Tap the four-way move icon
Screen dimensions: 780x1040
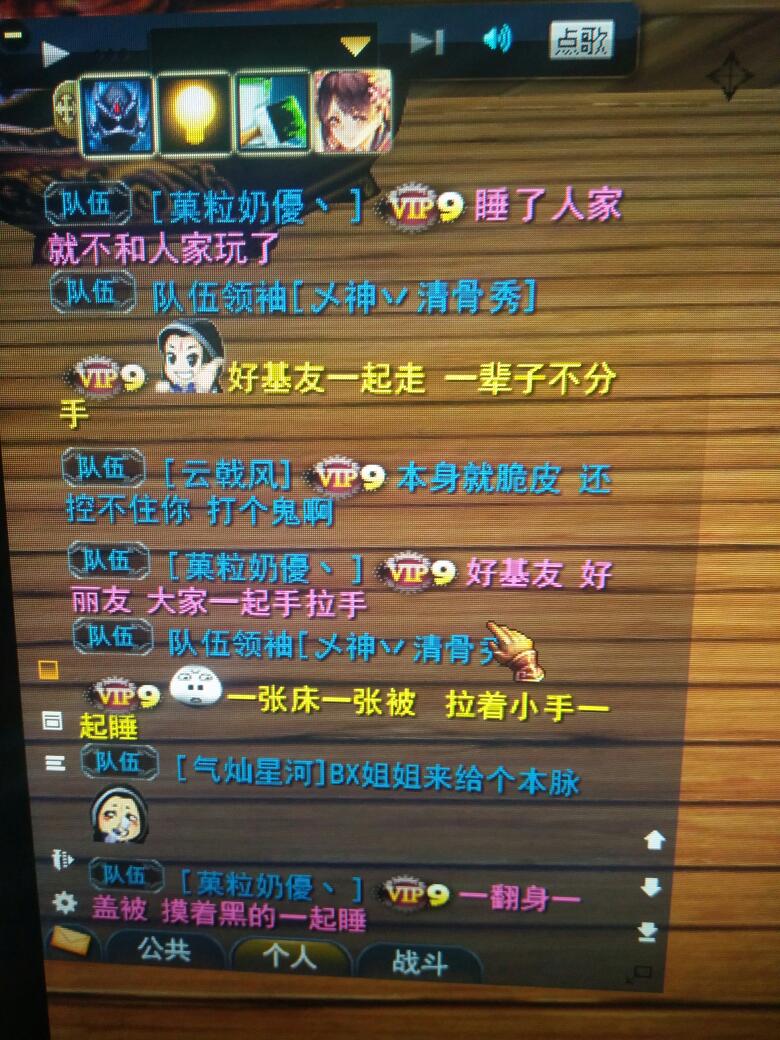(x=730, y=75)
